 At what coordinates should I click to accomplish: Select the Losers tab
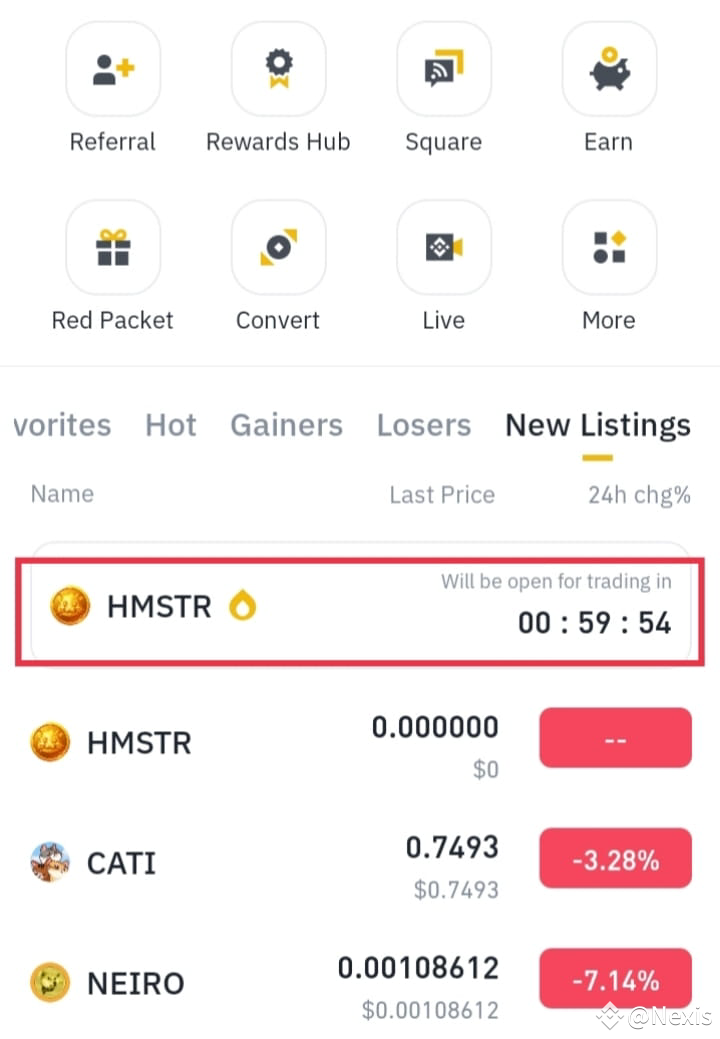pyautogui.click(x=424, y=425)
